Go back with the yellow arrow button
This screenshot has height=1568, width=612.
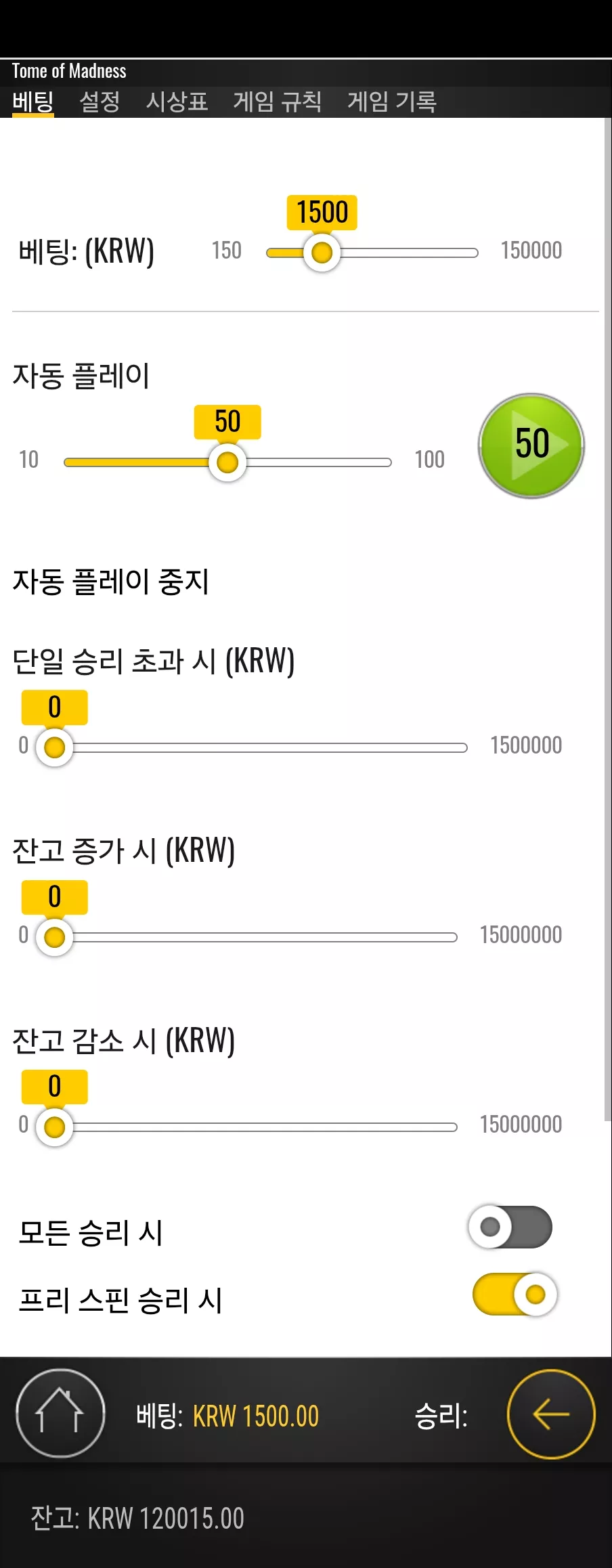(551, 1414)
